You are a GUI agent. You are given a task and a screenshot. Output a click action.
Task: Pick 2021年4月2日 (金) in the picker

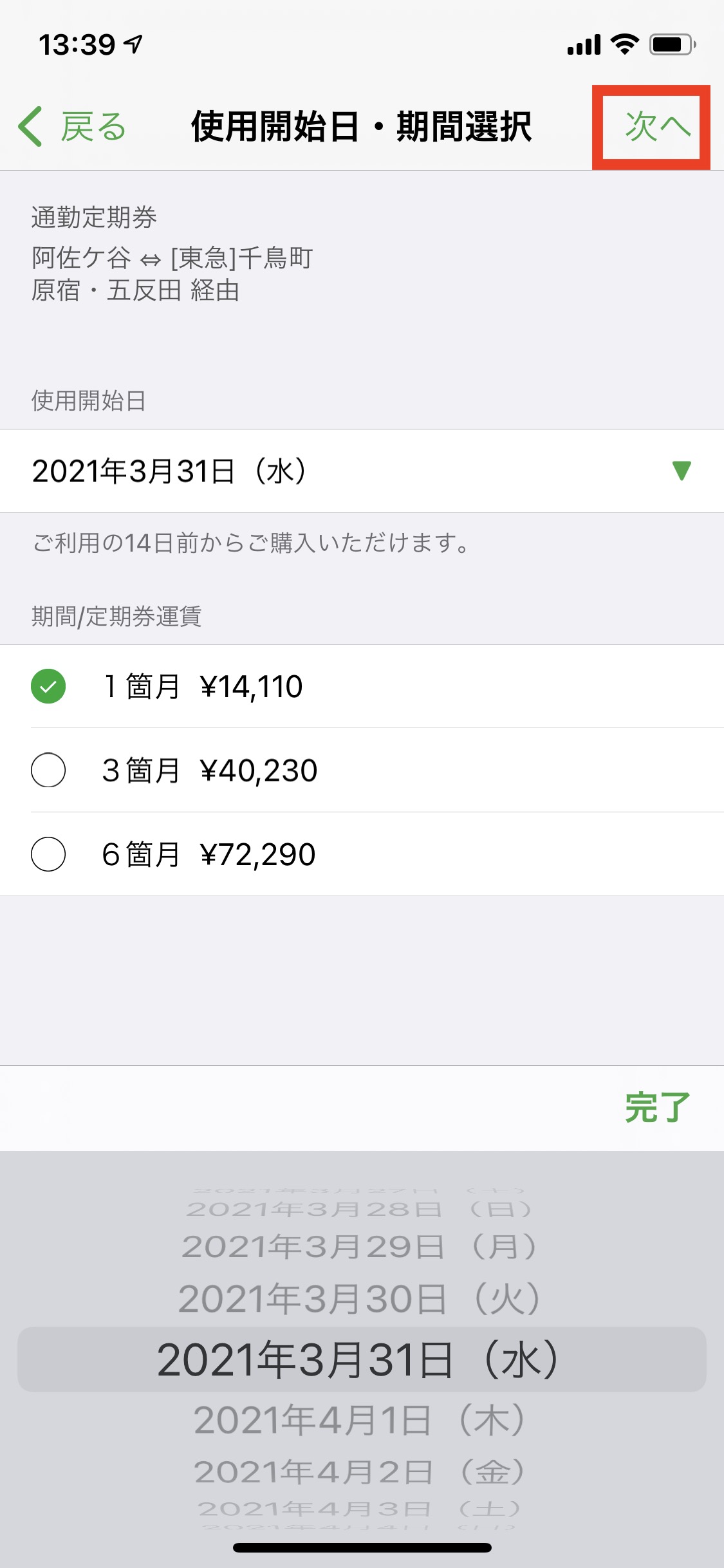(x=359, y=1471)
